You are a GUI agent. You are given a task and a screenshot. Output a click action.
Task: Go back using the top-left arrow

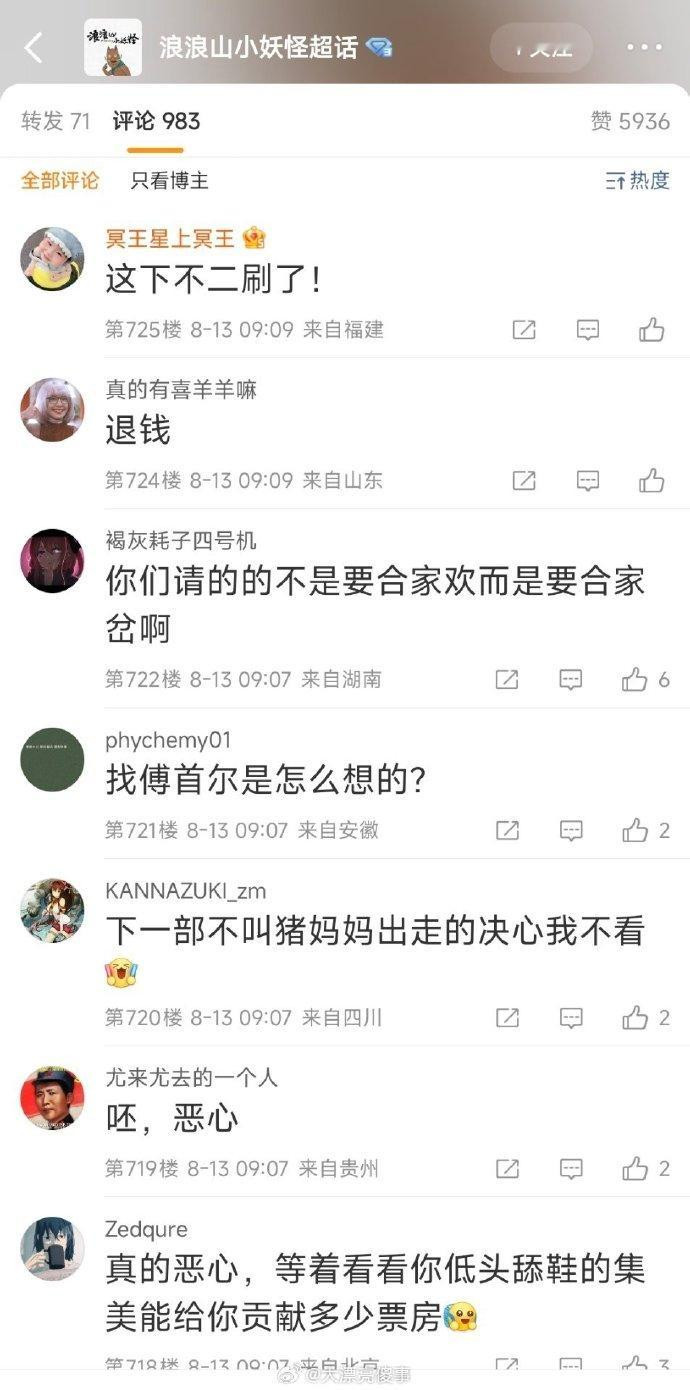pos(34,47)
